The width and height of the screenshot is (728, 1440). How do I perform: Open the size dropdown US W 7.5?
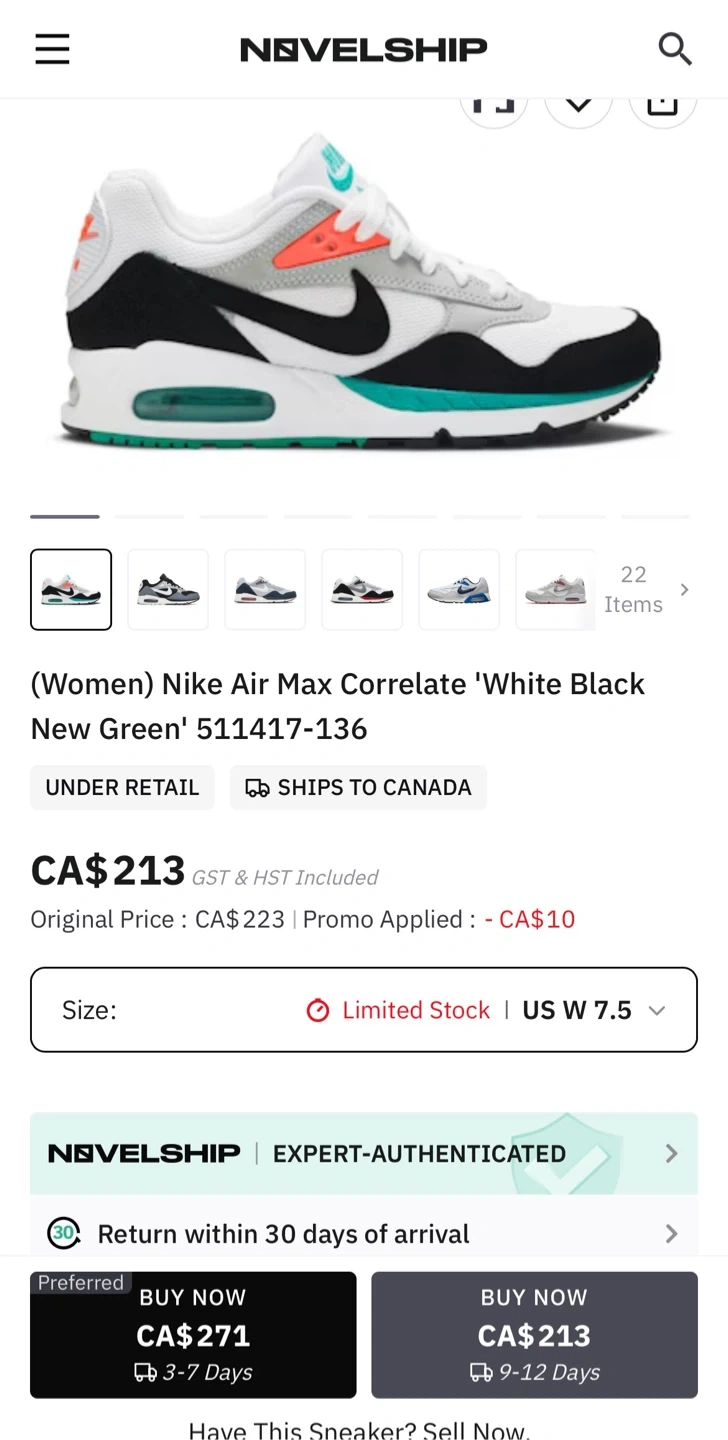pos(364,1010)
